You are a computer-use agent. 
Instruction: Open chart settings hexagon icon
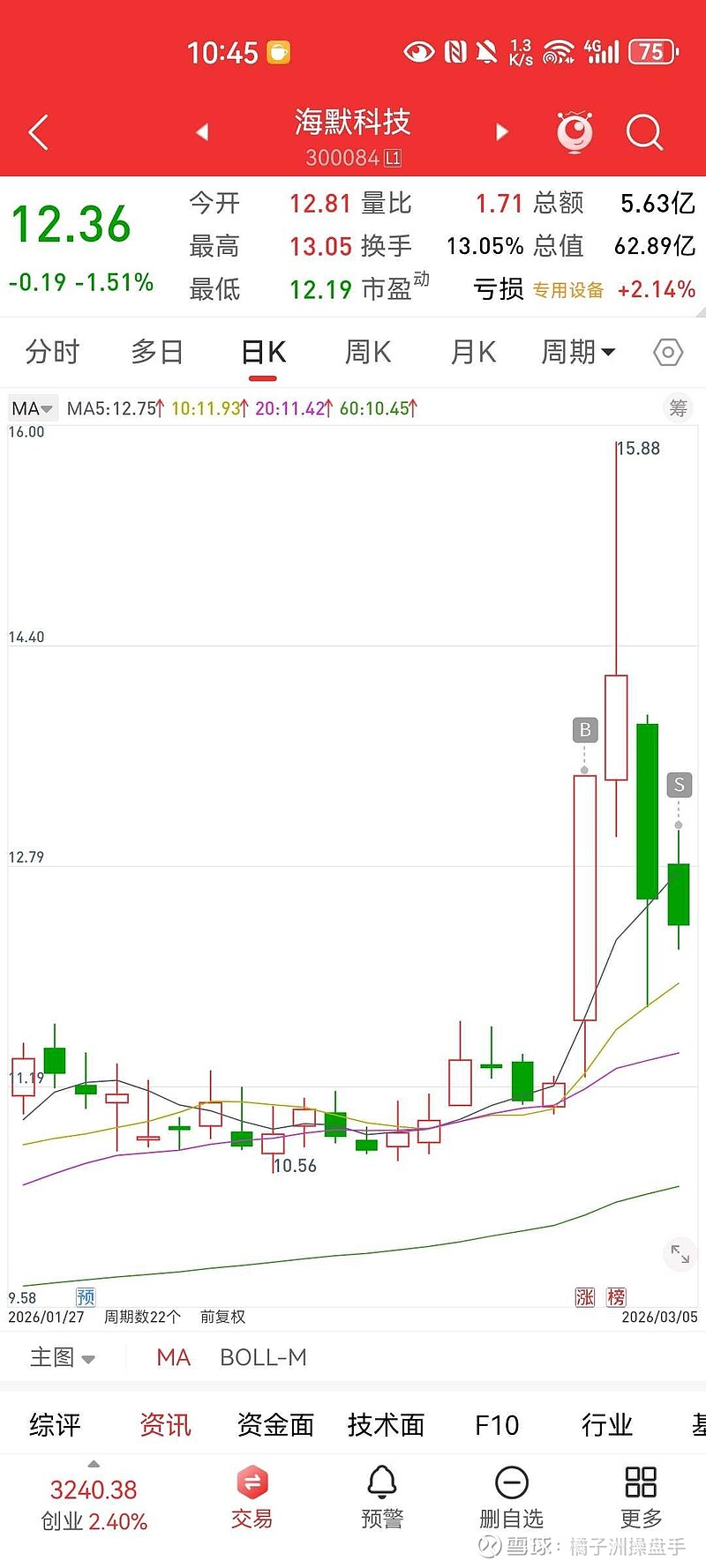[x=668, y=353]
